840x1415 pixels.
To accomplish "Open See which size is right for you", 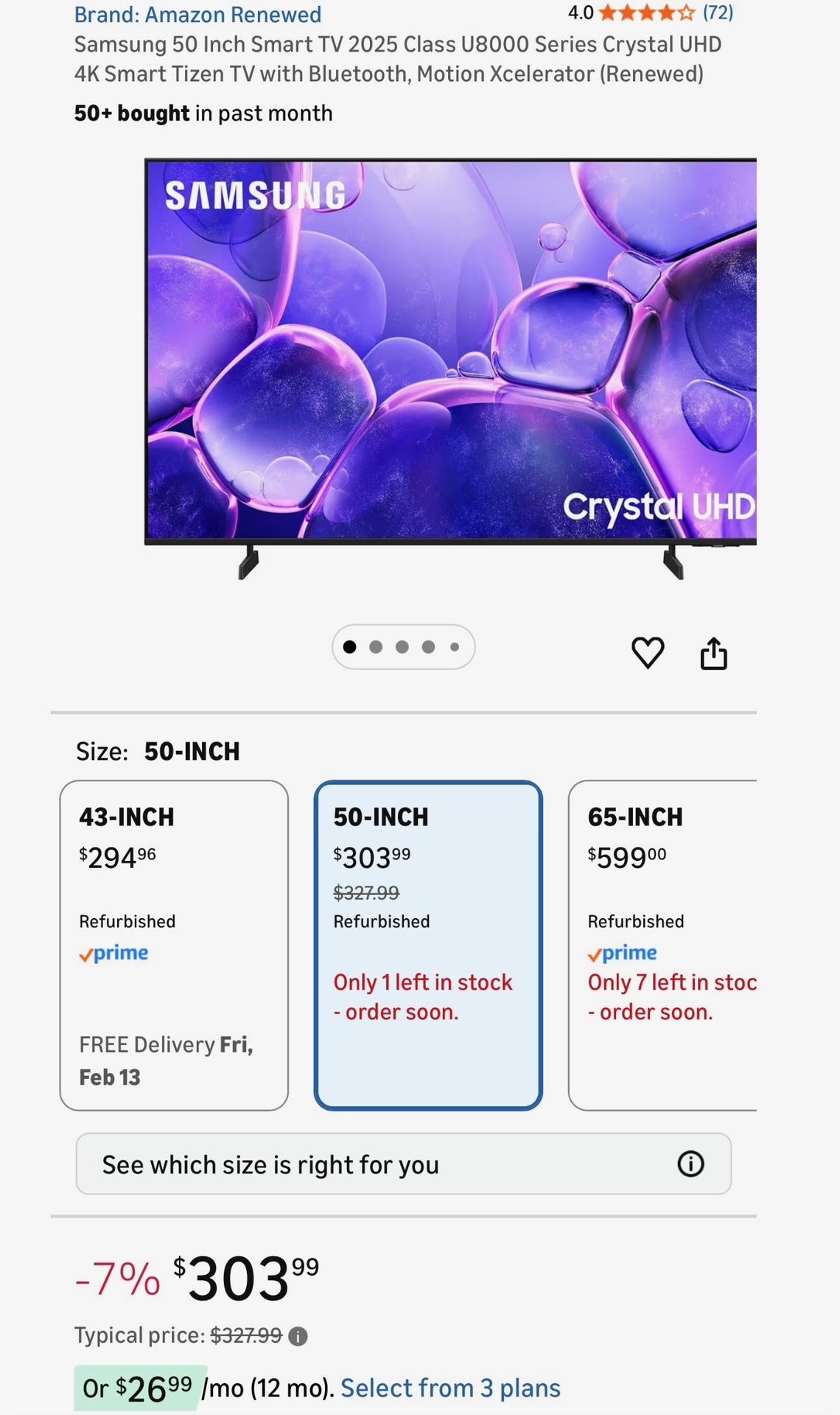I will [403, 1164].
